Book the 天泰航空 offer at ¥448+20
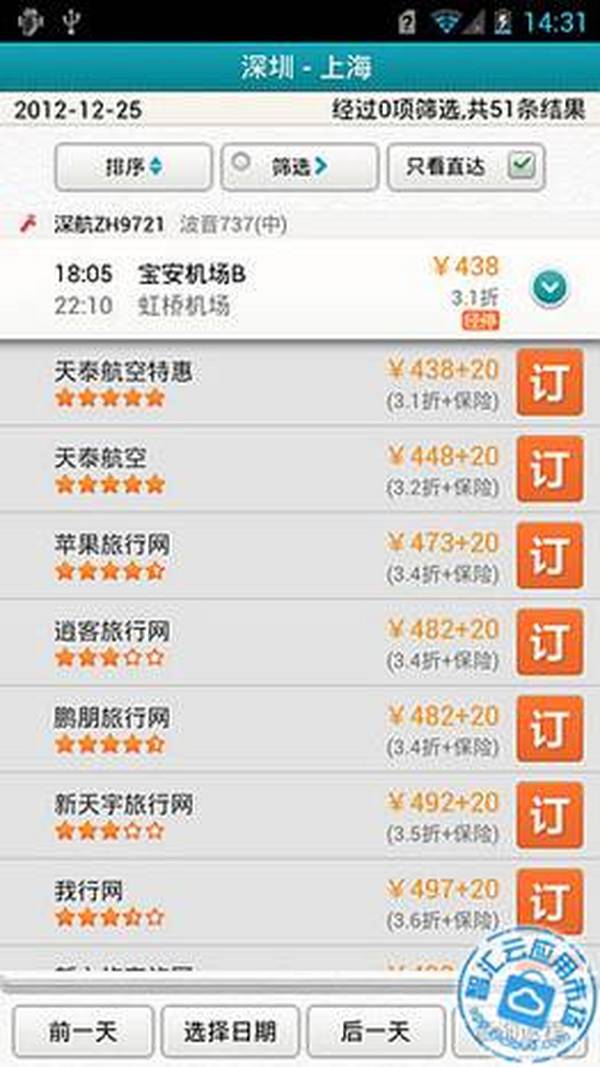This screenshot has width=600, height=1067. (x=550, y=469)
